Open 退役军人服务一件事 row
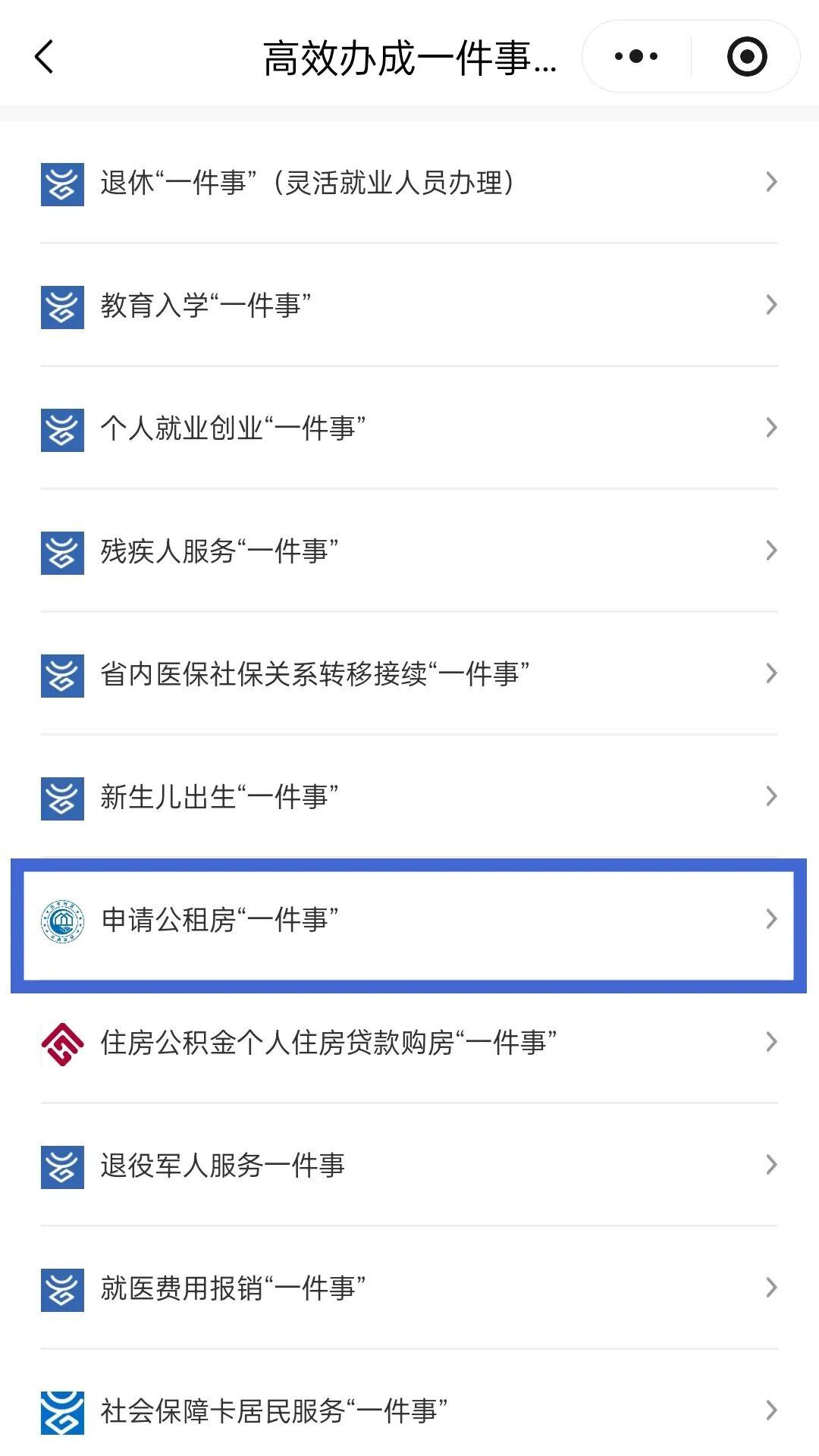The height and width of the screenshot is (1456, 819). [x=409, y=1166]
